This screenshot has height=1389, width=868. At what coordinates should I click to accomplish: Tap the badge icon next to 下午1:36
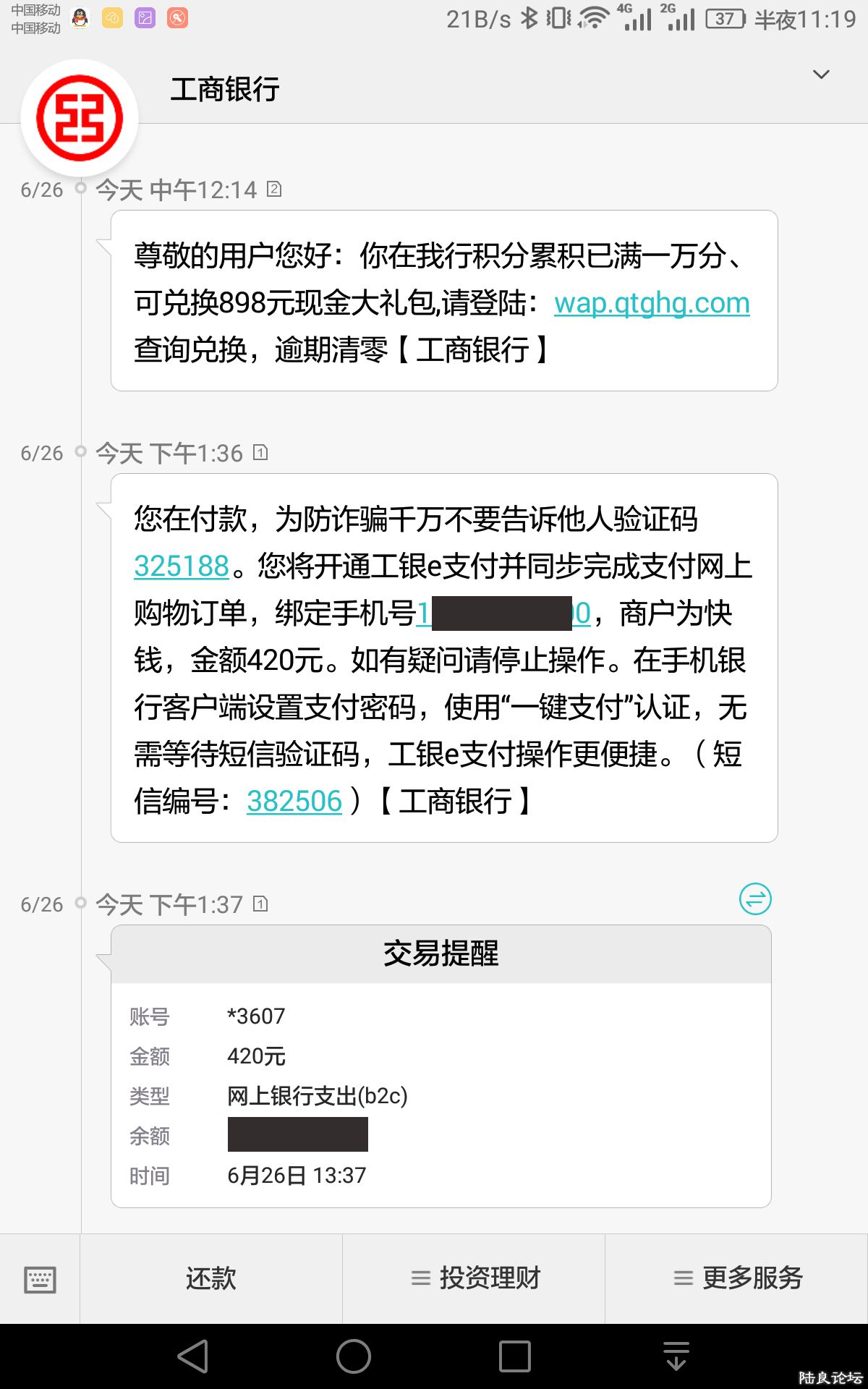pos(262,452)
